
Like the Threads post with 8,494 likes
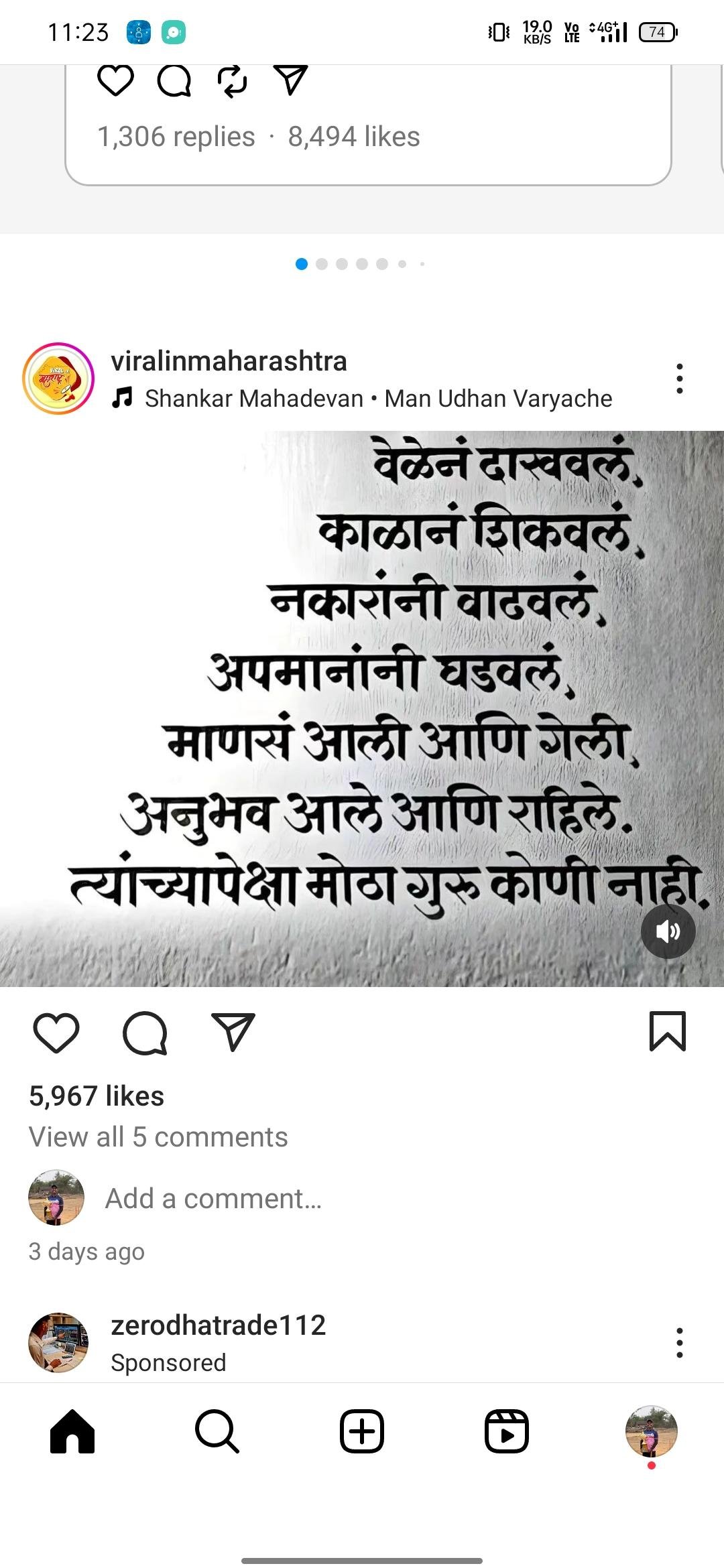click(x=115, y=81)
